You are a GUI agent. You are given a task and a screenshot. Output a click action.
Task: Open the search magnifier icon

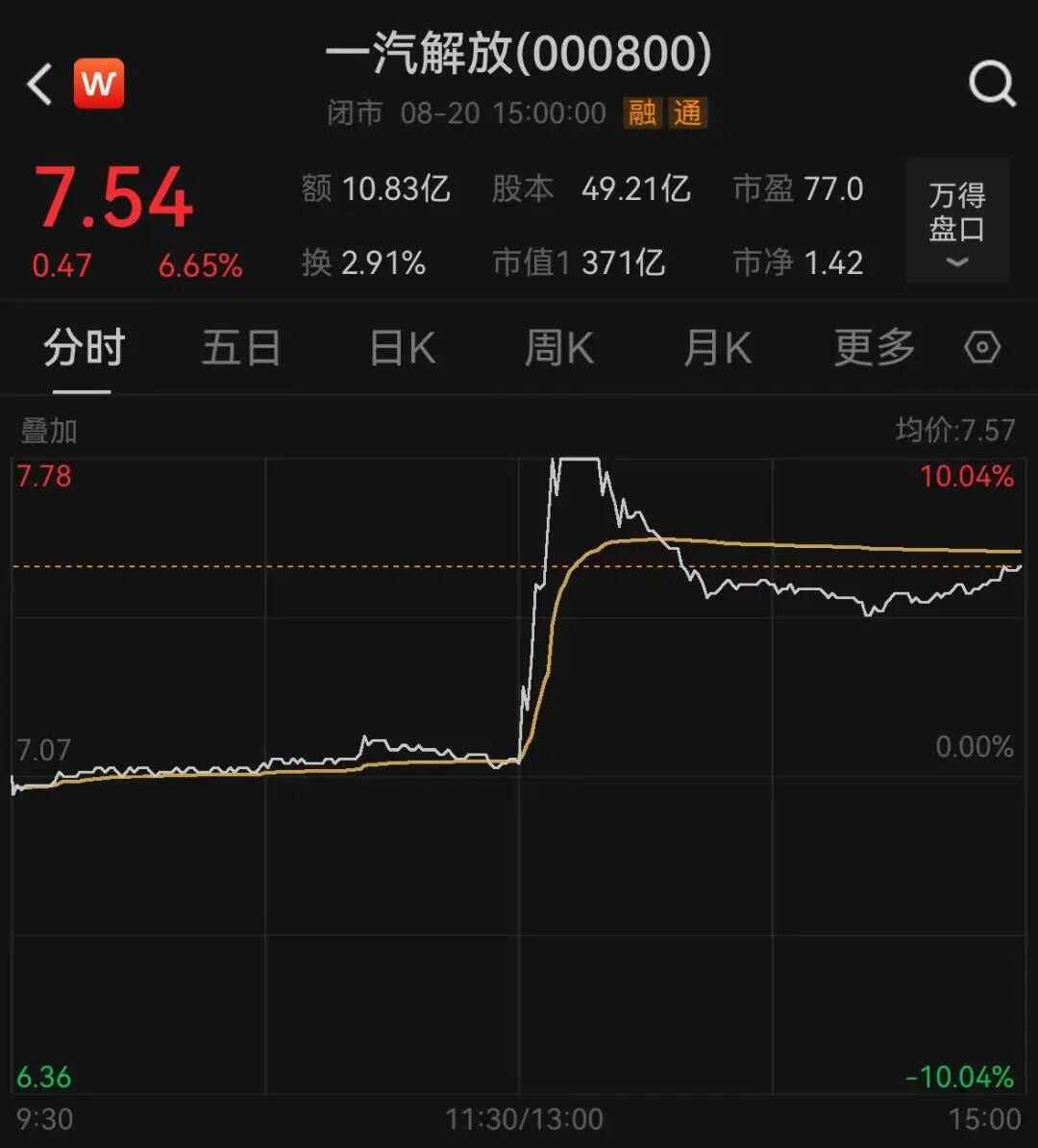coord(992,85)
